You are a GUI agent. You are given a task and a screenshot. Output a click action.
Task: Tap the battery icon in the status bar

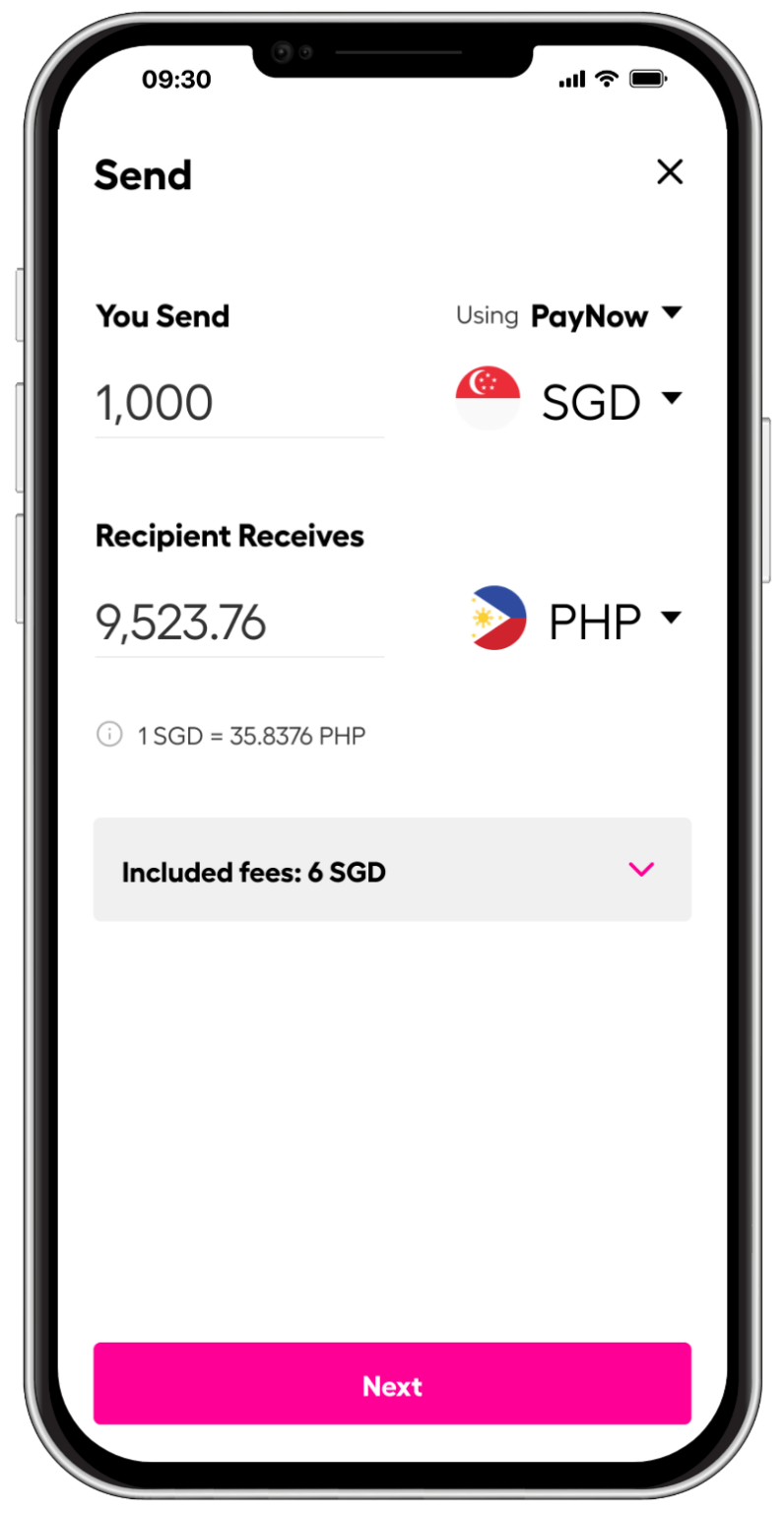[648, 79]
